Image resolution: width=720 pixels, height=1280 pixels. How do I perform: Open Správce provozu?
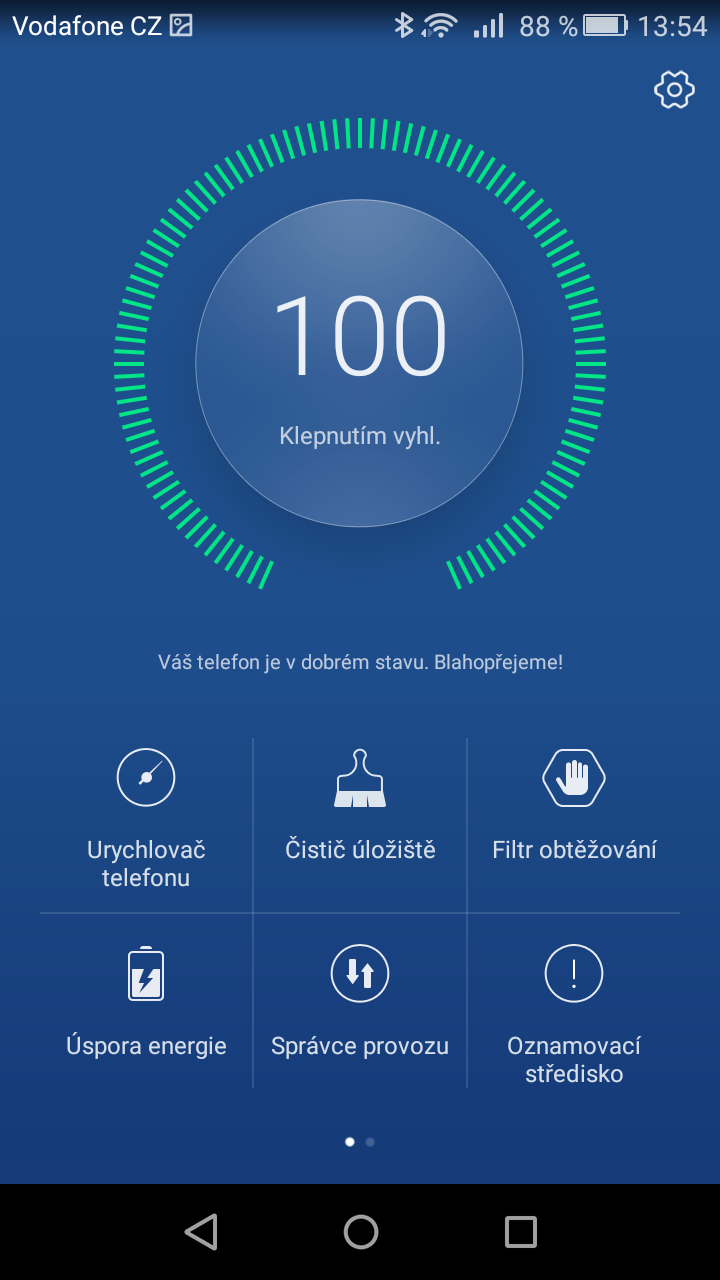pos(360,1001)
